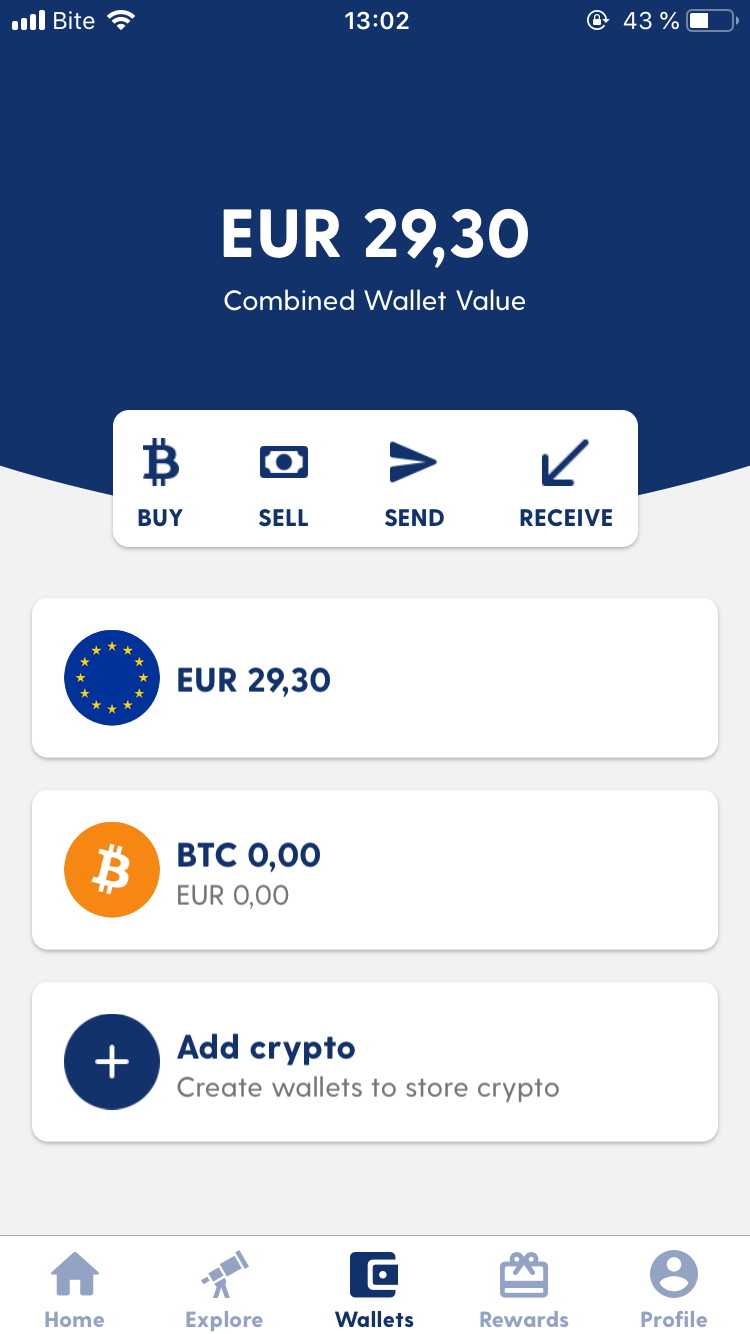Open the Rewards tab
Image resolution: width=750 pixels, height=1334 pixels.
524,1288
